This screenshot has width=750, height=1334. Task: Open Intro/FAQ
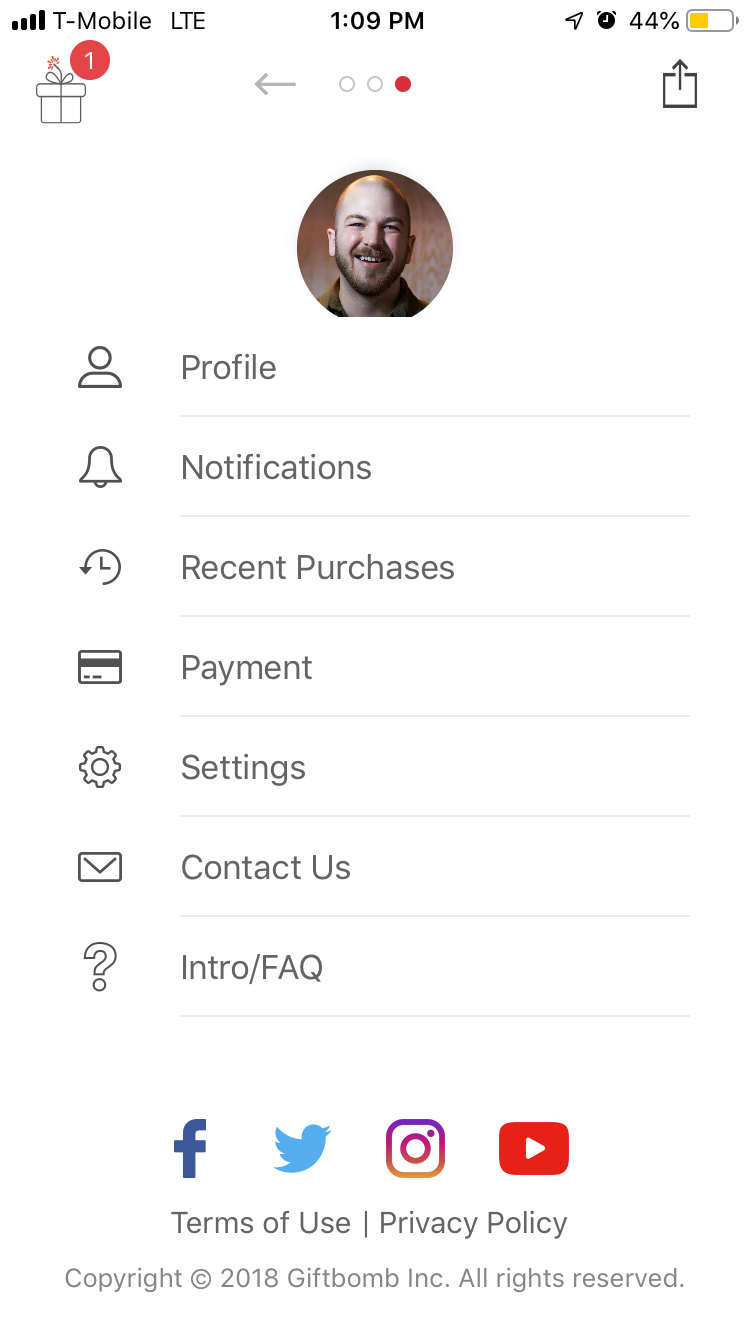pyautogui.click(x=251, y=968)
